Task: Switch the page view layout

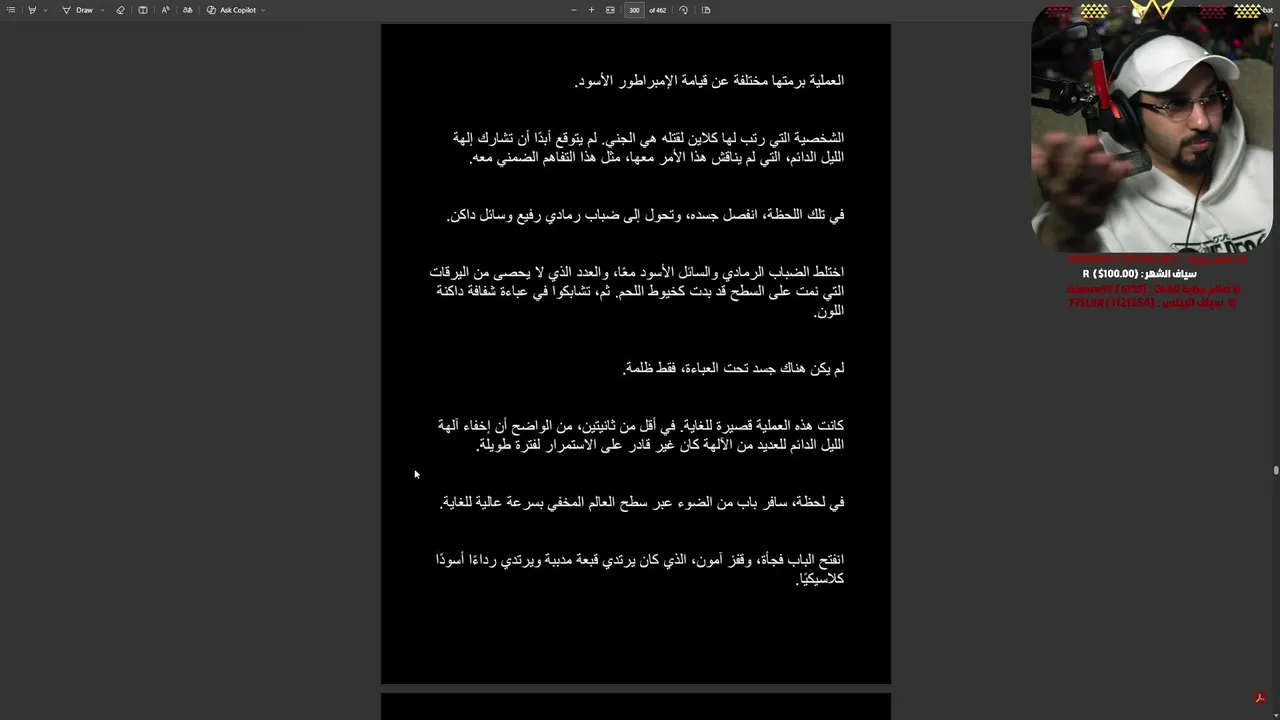Action: tap(706, 10)
